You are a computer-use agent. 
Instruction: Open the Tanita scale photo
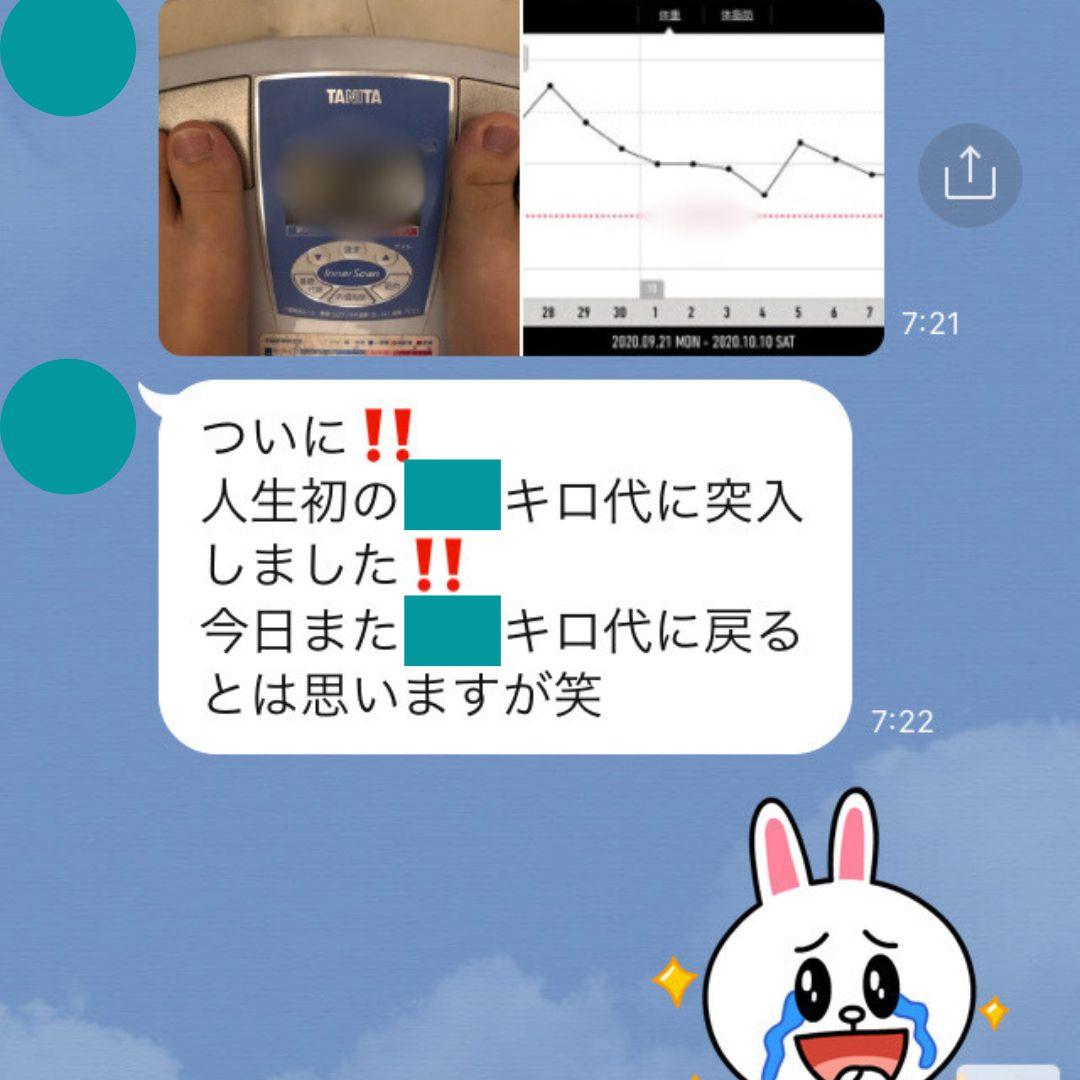[339, 178]
